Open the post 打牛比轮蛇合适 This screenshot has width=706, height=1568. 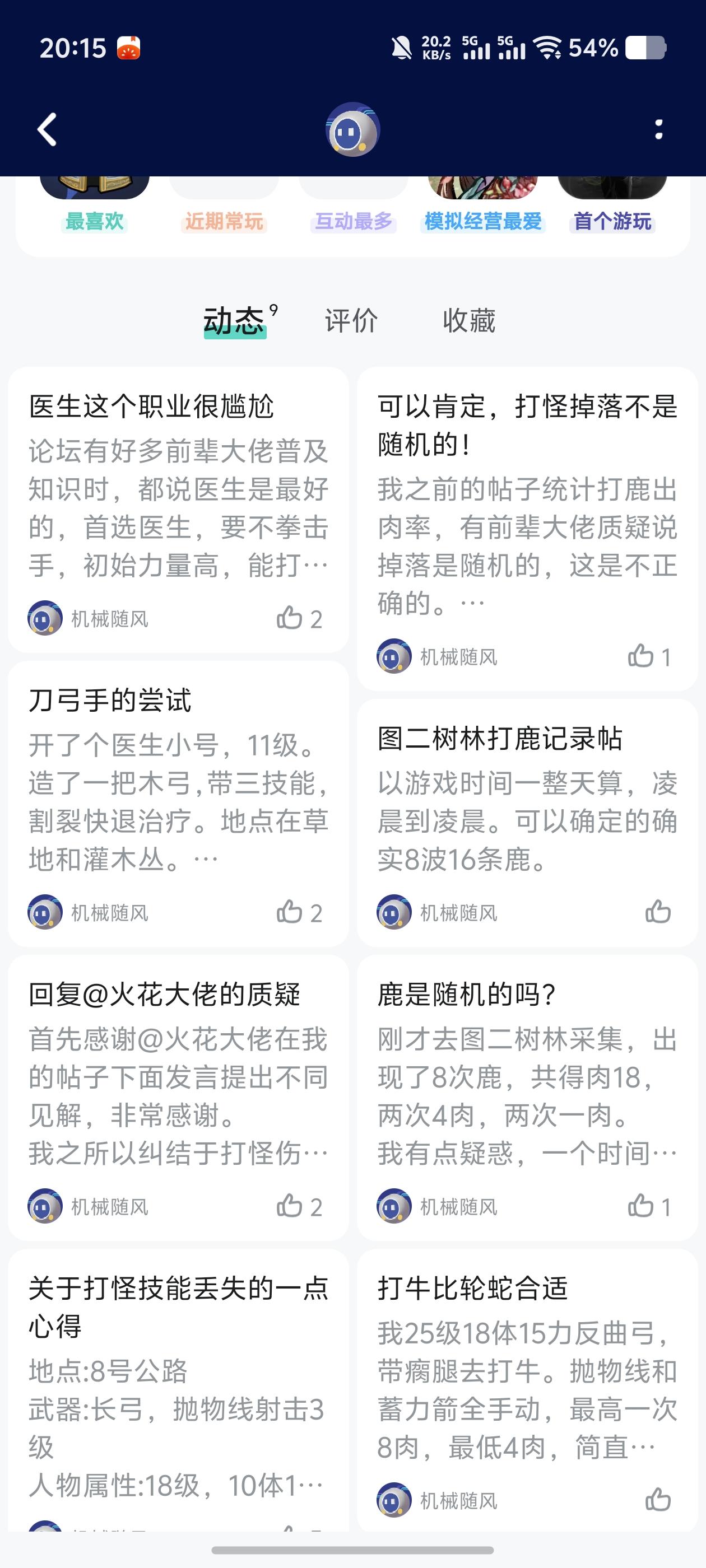pyautogui.click(x=473, y=1289)
